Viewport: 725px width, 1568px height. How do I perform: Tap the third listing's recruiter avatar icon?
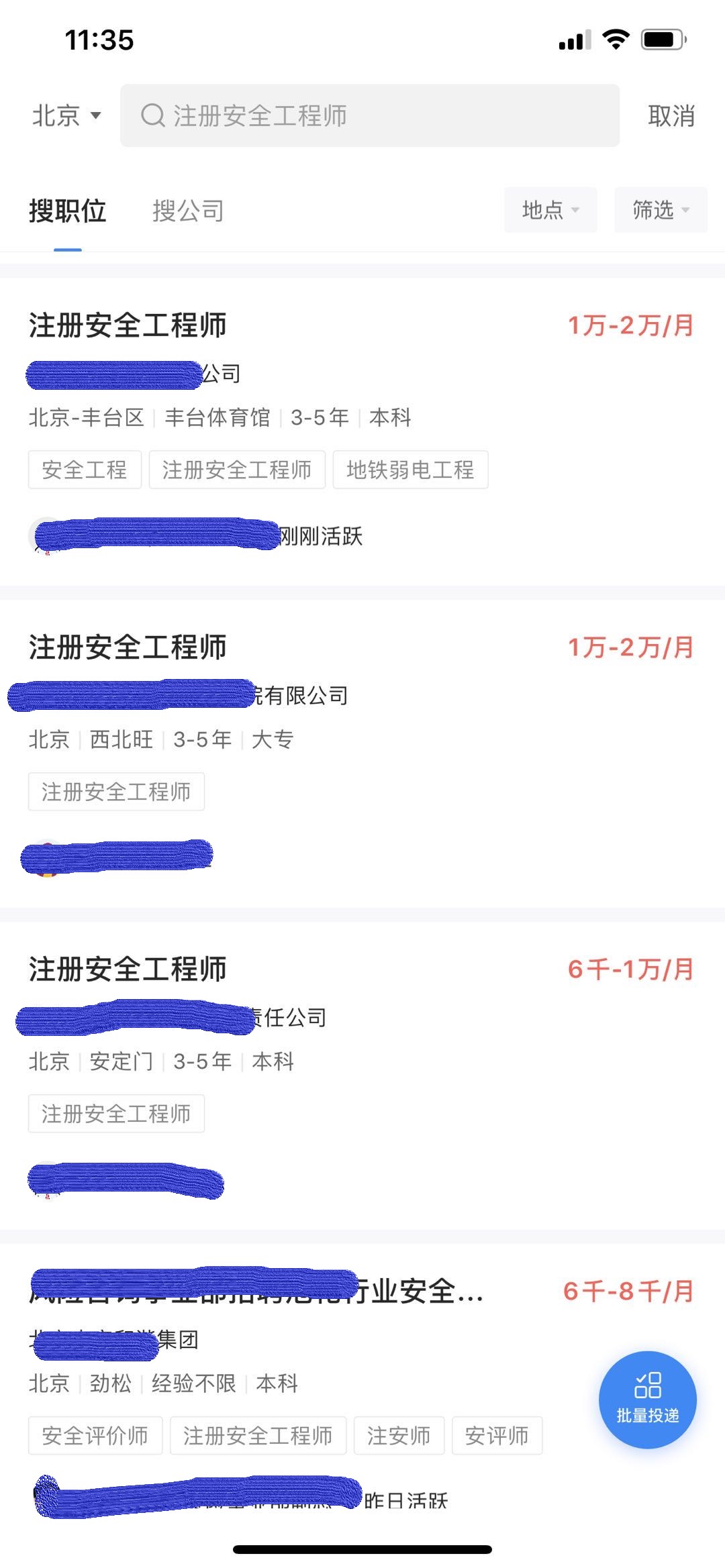(x=46, y=1179)
